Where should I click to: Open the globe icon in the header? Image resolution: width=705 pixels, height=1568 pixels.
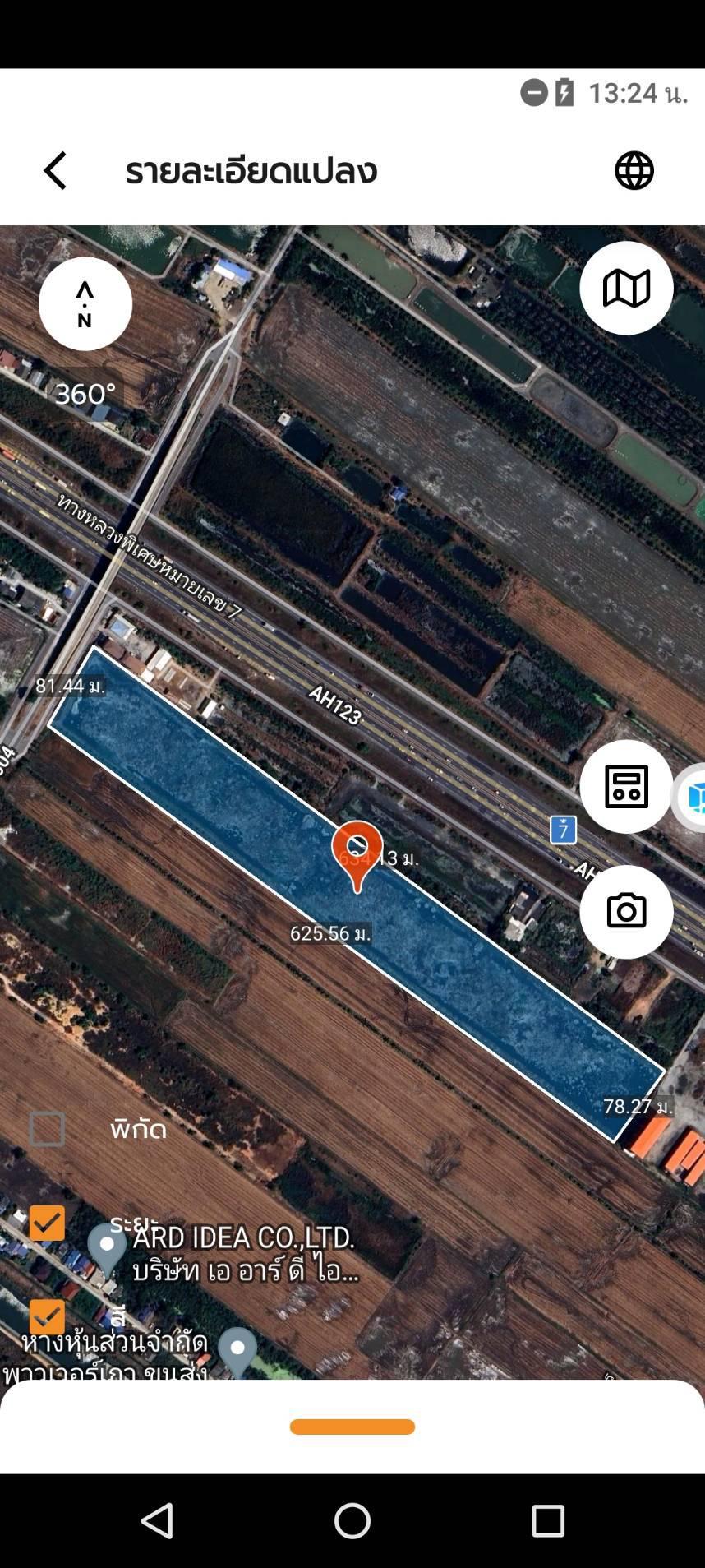(x=634, y=171)
